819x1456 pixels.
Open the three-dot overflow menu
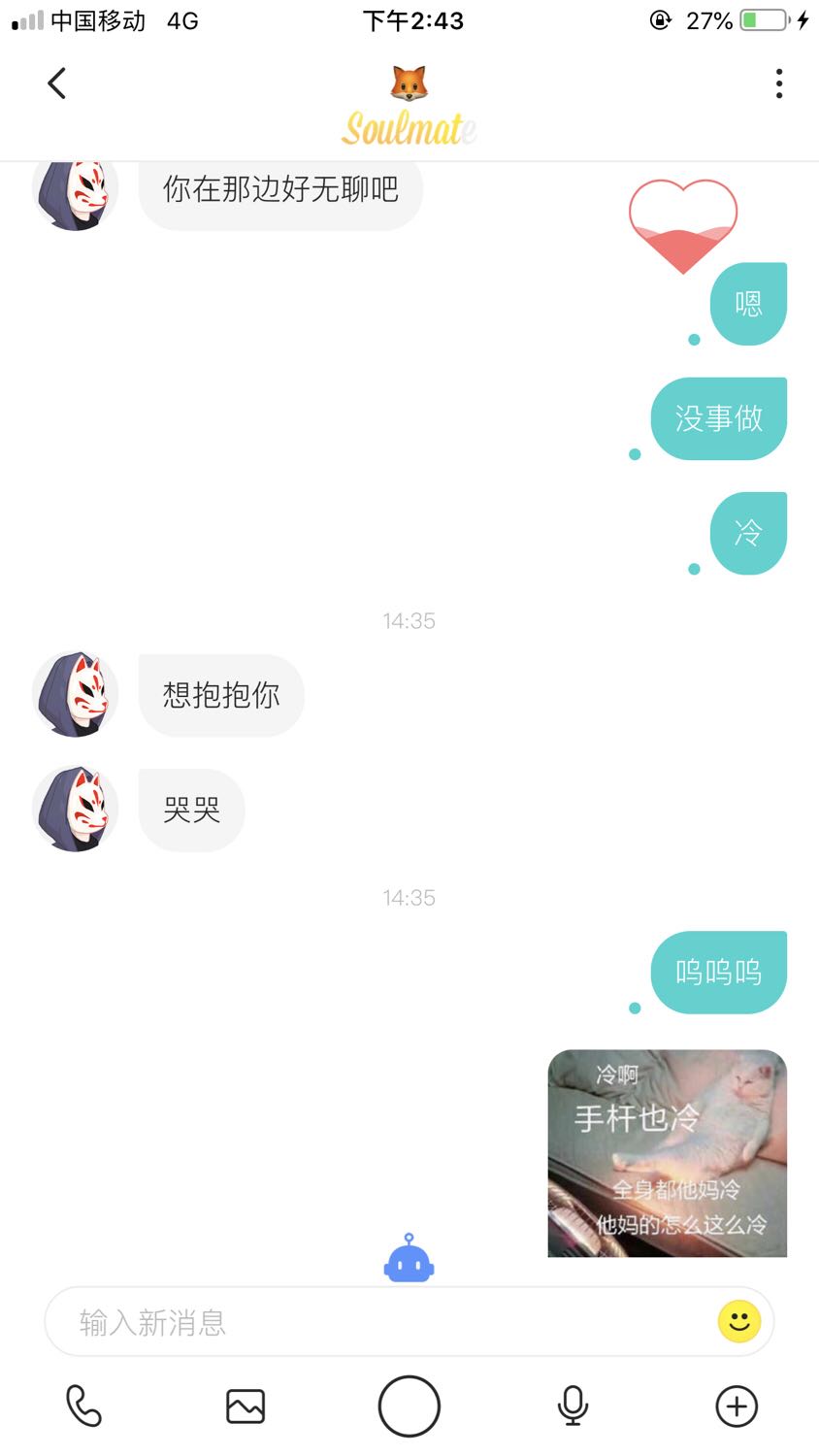779,83
